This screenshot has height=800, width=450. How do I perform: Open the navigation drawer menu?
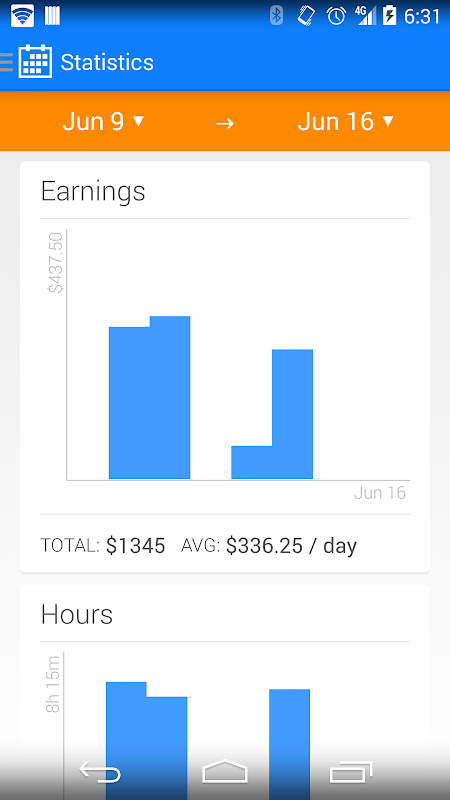[26, 62]
